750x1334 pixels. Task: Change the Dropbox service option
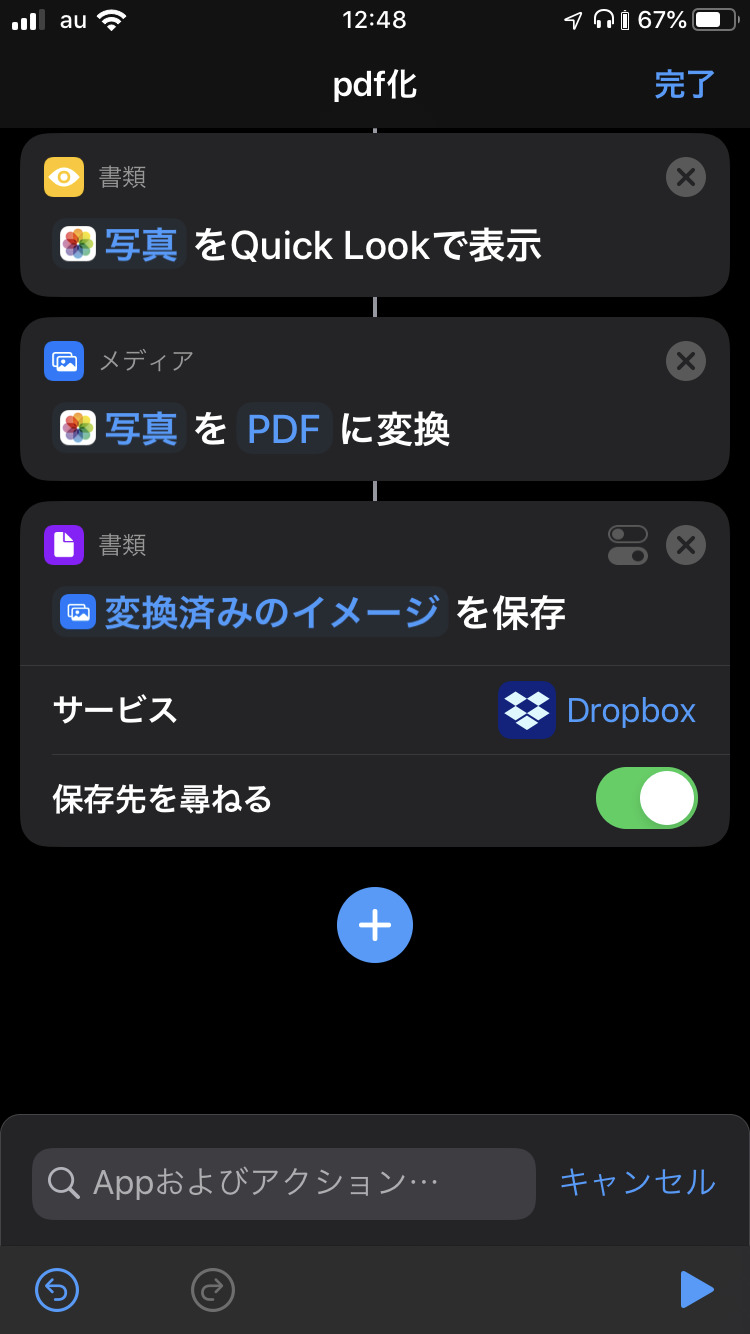[x=598, y=710]
